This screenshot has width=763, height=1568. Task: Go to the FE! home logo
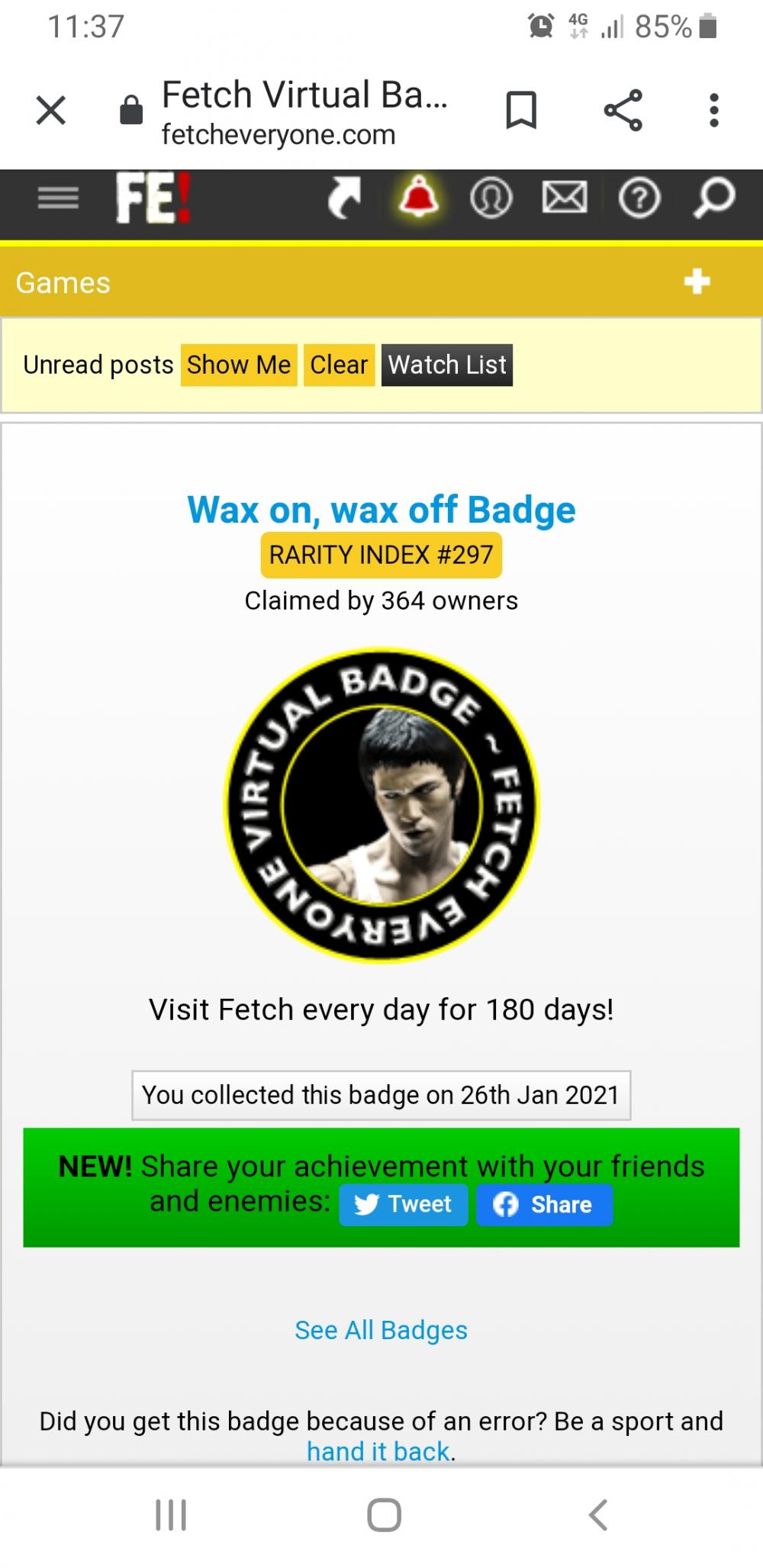tap(153, 198)
